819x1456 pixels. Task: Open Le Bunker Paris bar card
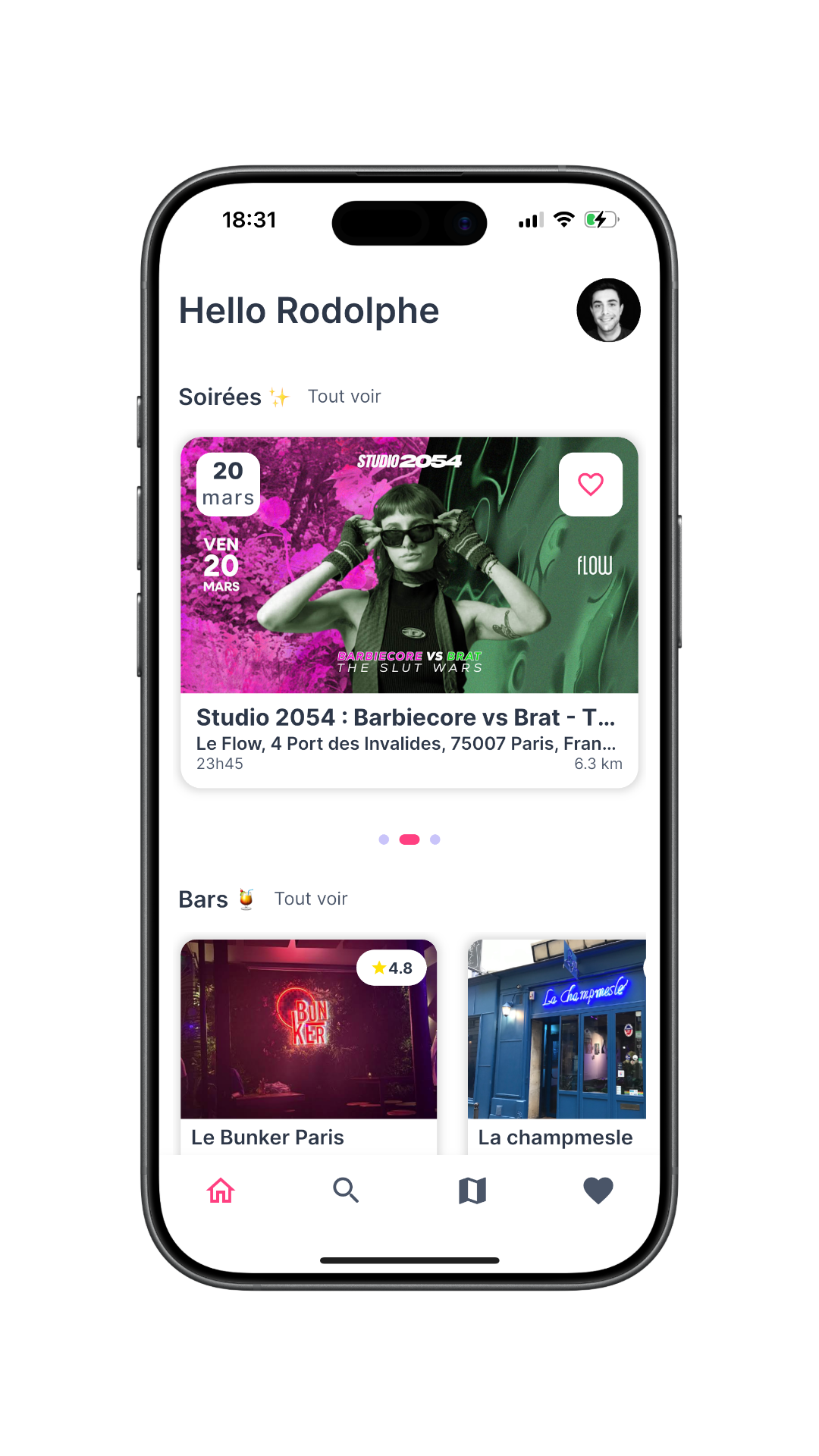click(308, 1046)
